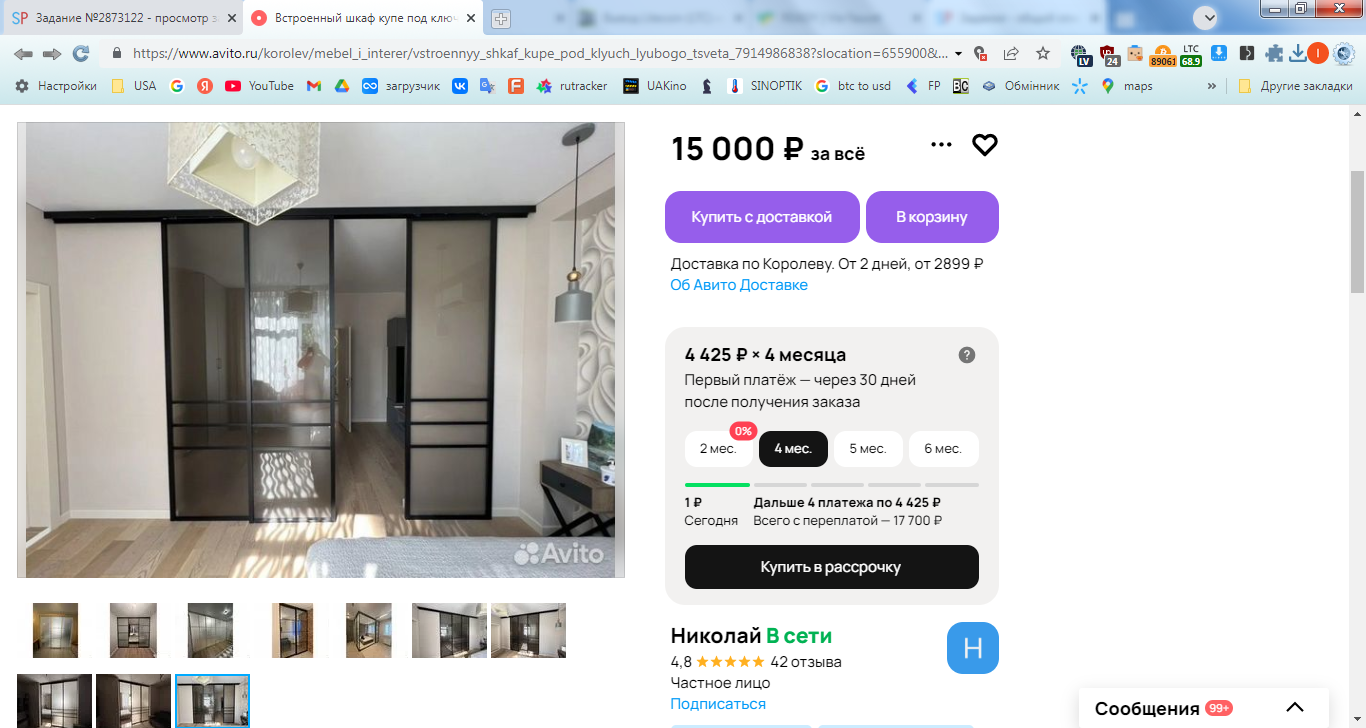Reload the page with browser refresh button
1366x728 pixels.
[81, 53]
